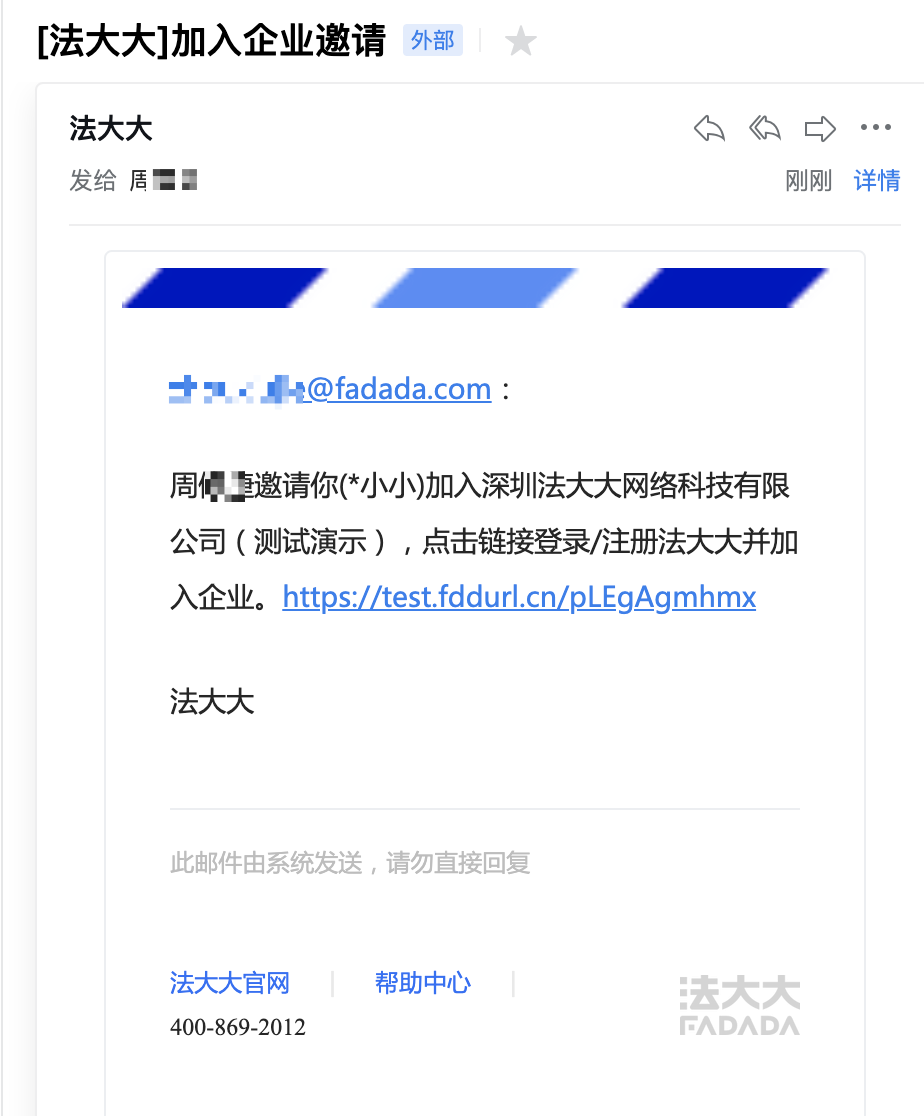Reply to the 法大大 email

click(x=709, y=128)
